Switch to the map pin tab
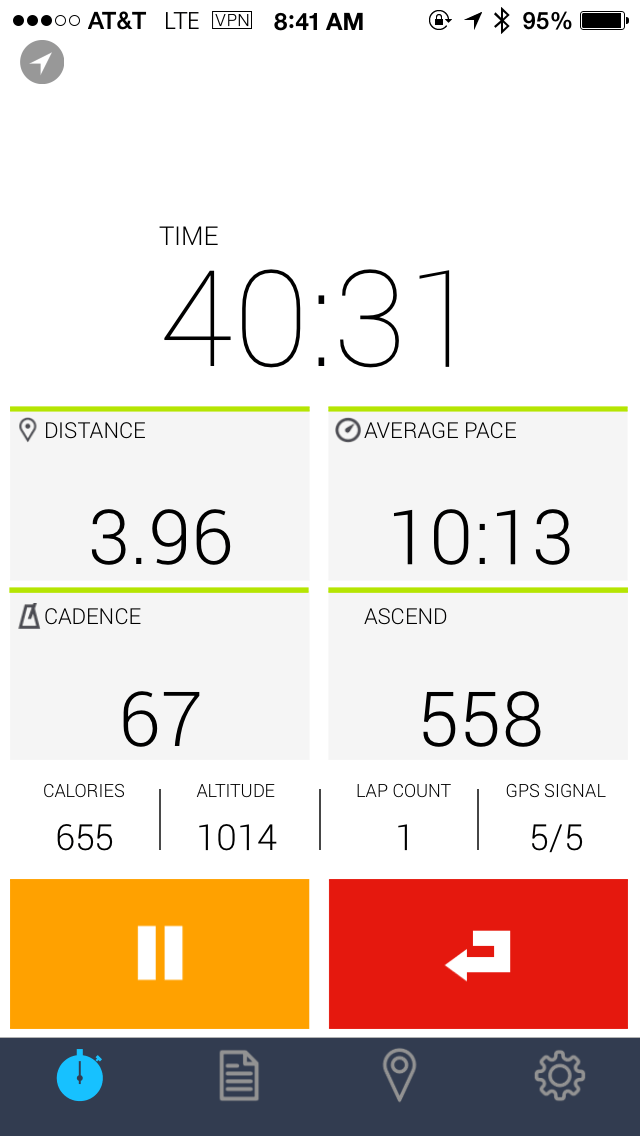Image resolution: width=640 pixels, height=1136 pixels. click(x=399, y=1076)
